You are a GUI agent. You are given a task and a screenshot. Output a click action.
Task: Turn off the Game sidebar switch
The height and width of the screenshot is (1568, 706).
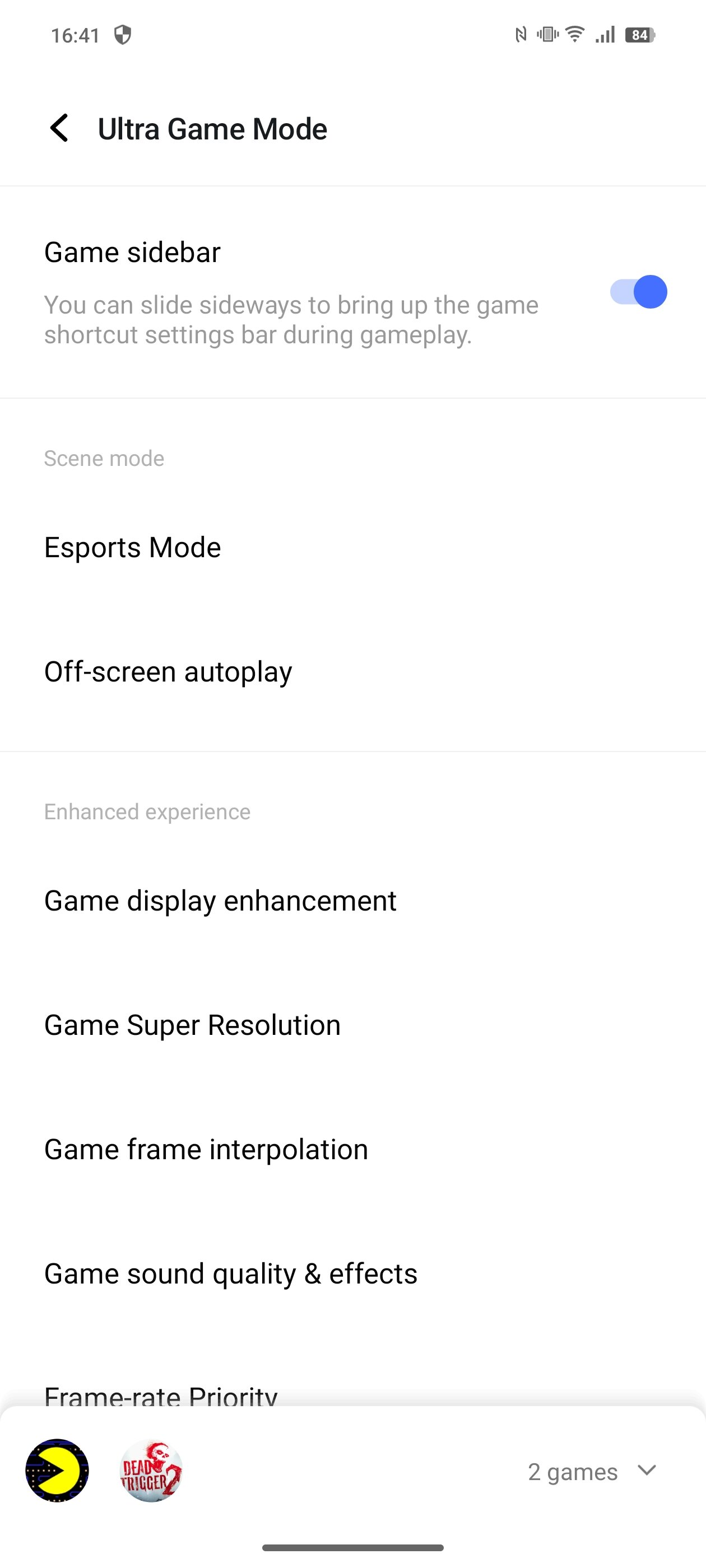pos(638,292)
